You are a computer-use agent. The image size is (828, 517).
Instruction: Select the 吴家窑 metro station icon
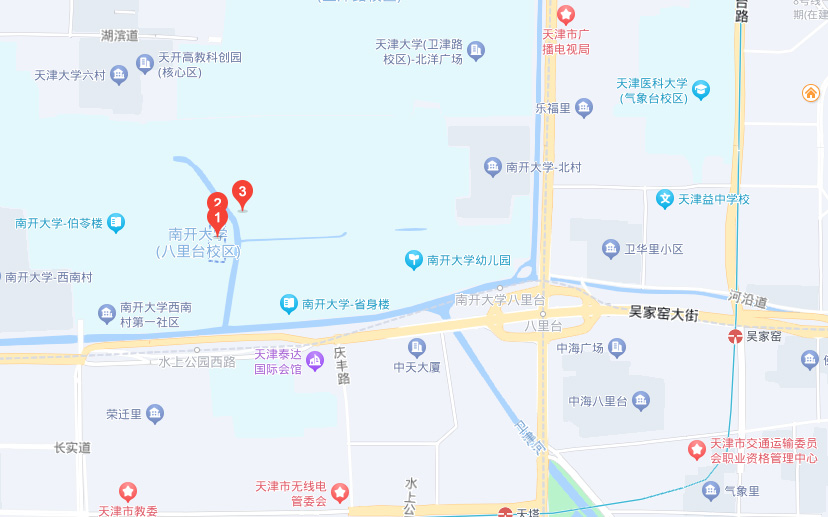tap(735, 337)
